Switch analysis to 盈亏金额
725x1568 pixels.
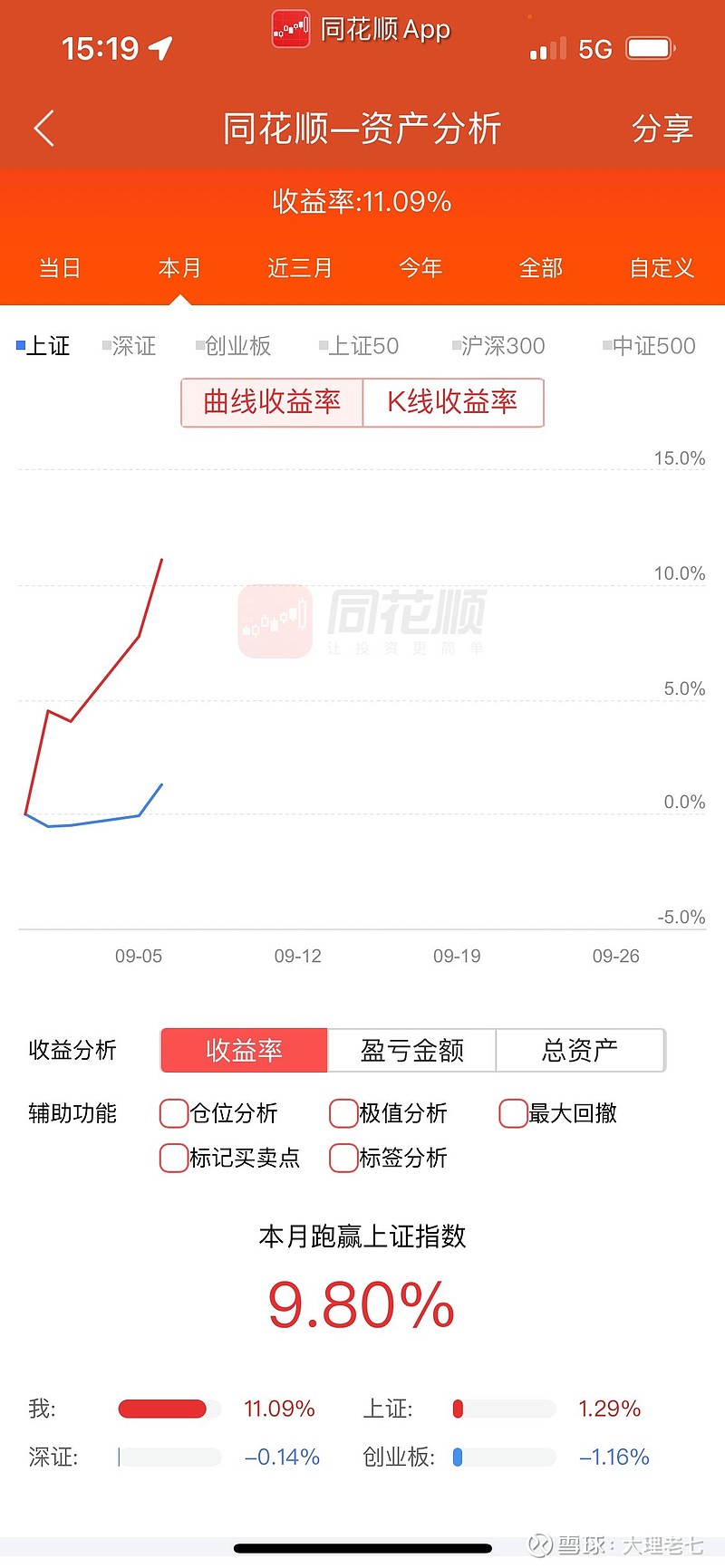point(411,1051)
